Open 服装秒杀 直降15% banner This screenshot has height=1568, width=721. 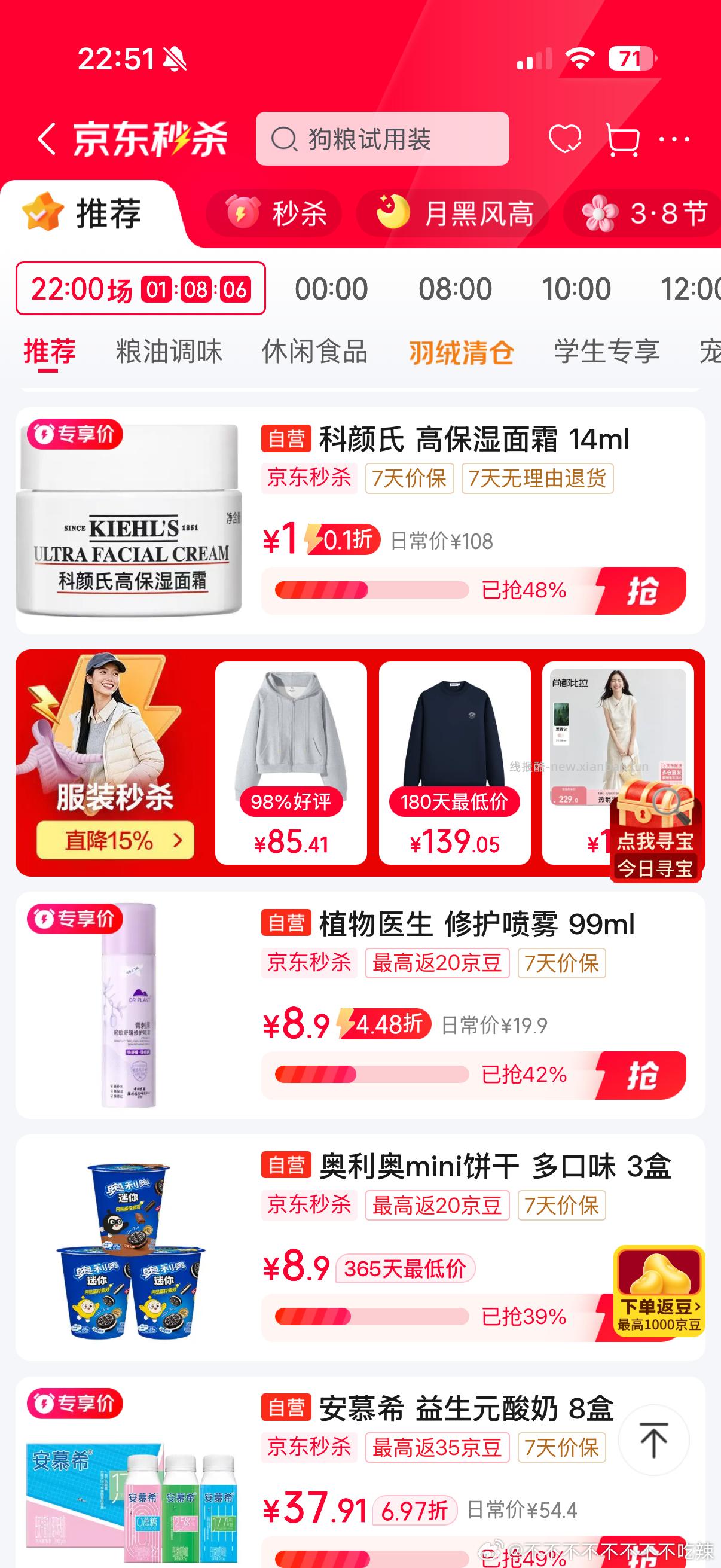point(115,840)
